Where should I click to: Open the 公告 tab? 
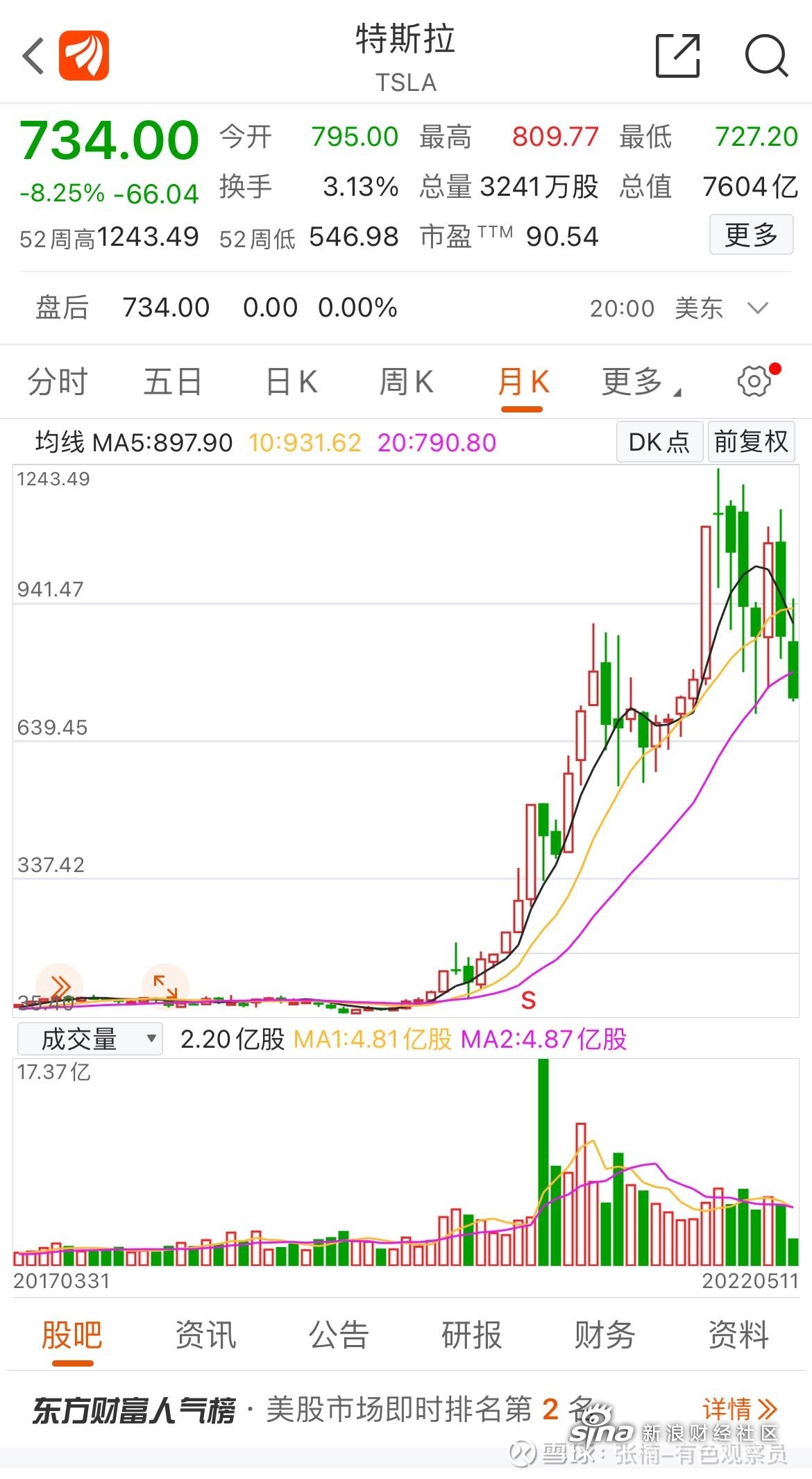339,1335
